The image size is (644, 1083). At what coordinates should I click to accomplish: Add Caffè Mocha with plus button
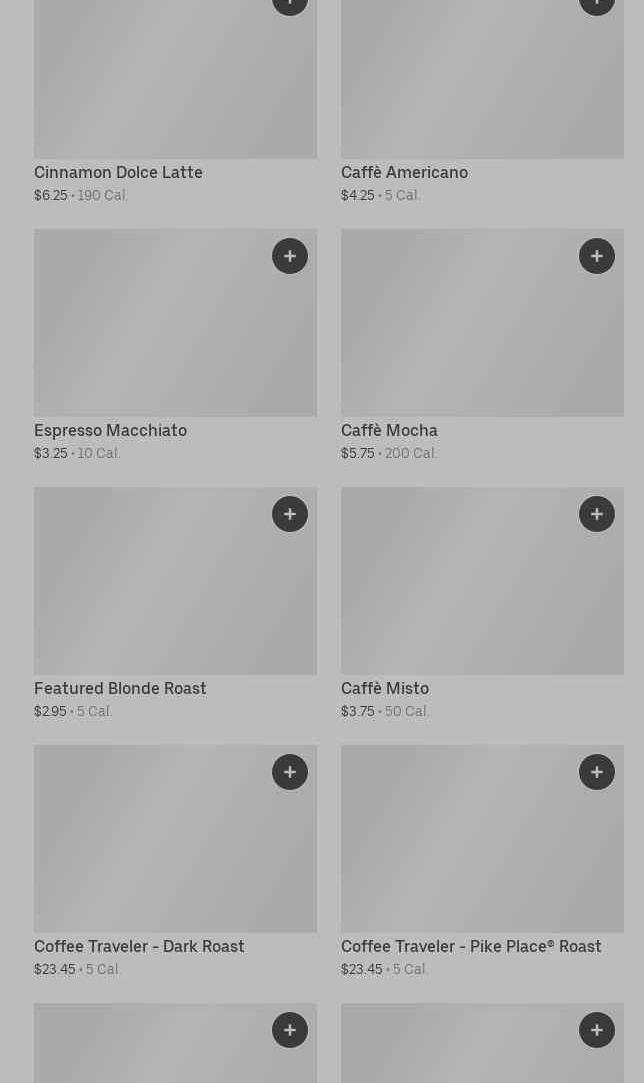tap(596, 256)
